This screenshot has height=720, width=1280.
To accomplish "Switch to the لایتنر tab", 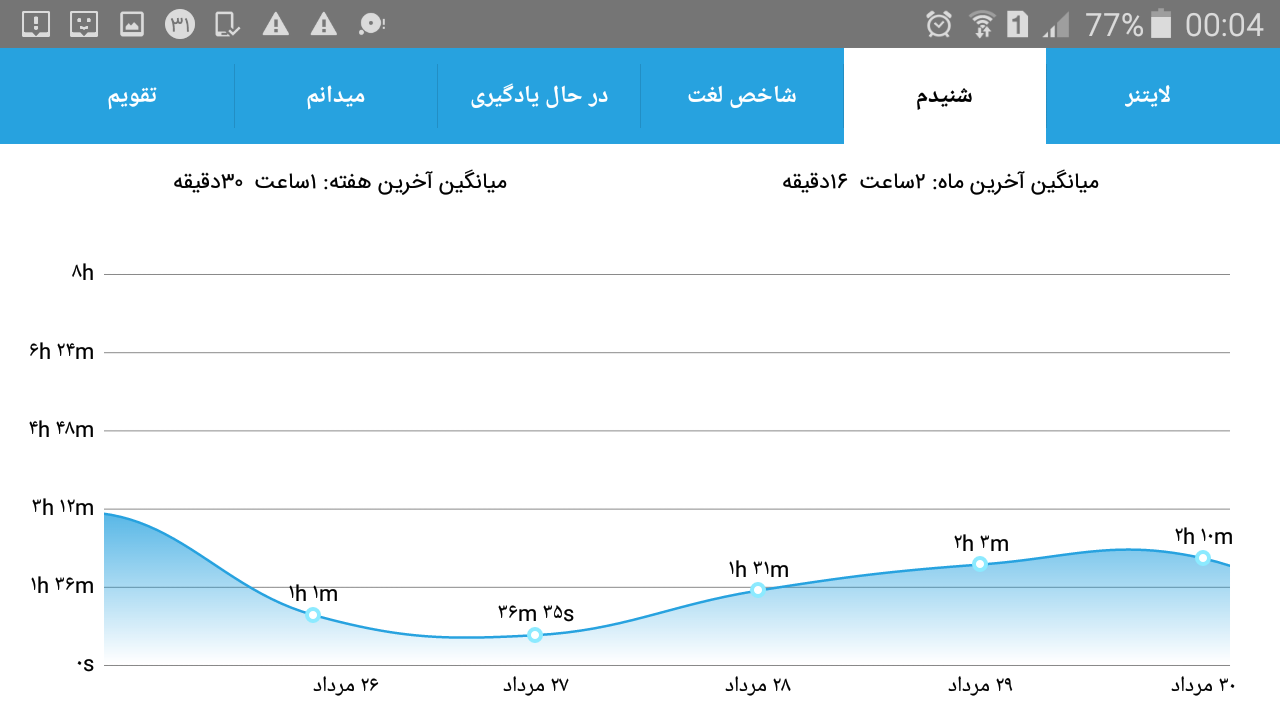I will click(x=1147, y=96).
